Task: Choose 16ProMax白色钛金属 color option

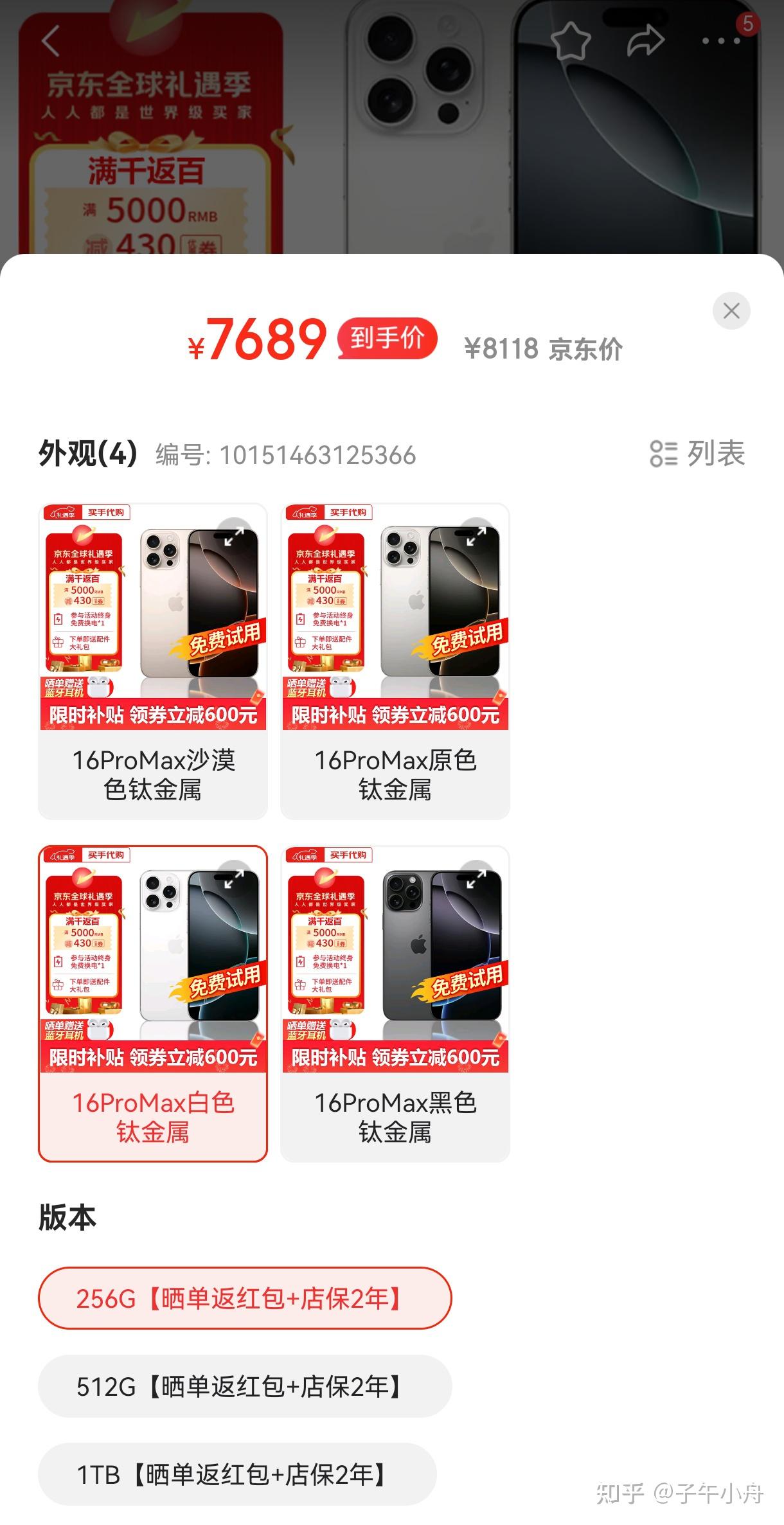Action: (x=153, y=1116)
